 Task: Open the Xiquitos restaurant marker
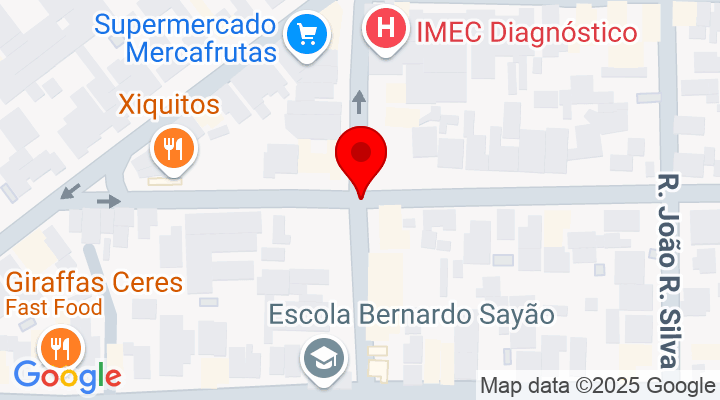174,150
